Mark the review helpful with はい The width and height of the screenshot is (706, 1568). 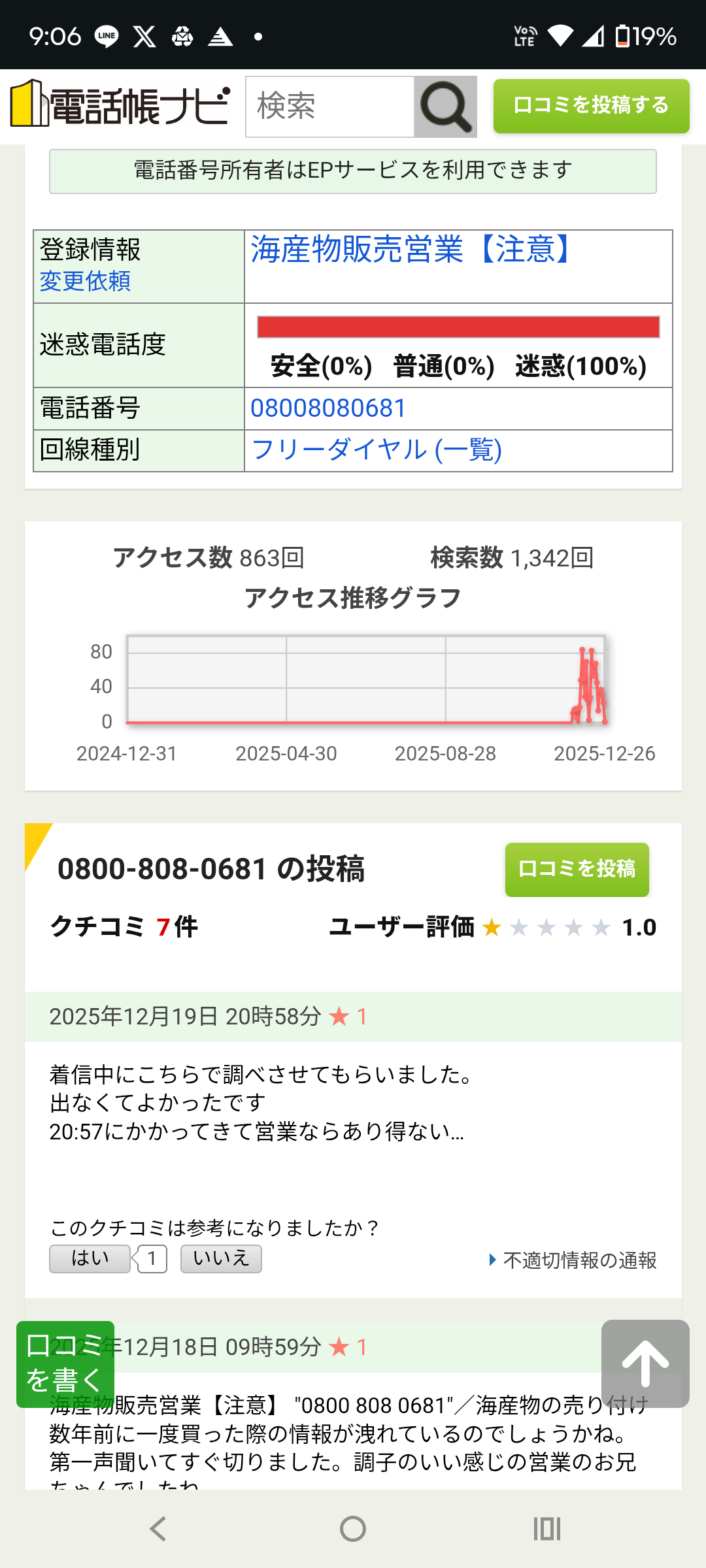(90, 1258)
